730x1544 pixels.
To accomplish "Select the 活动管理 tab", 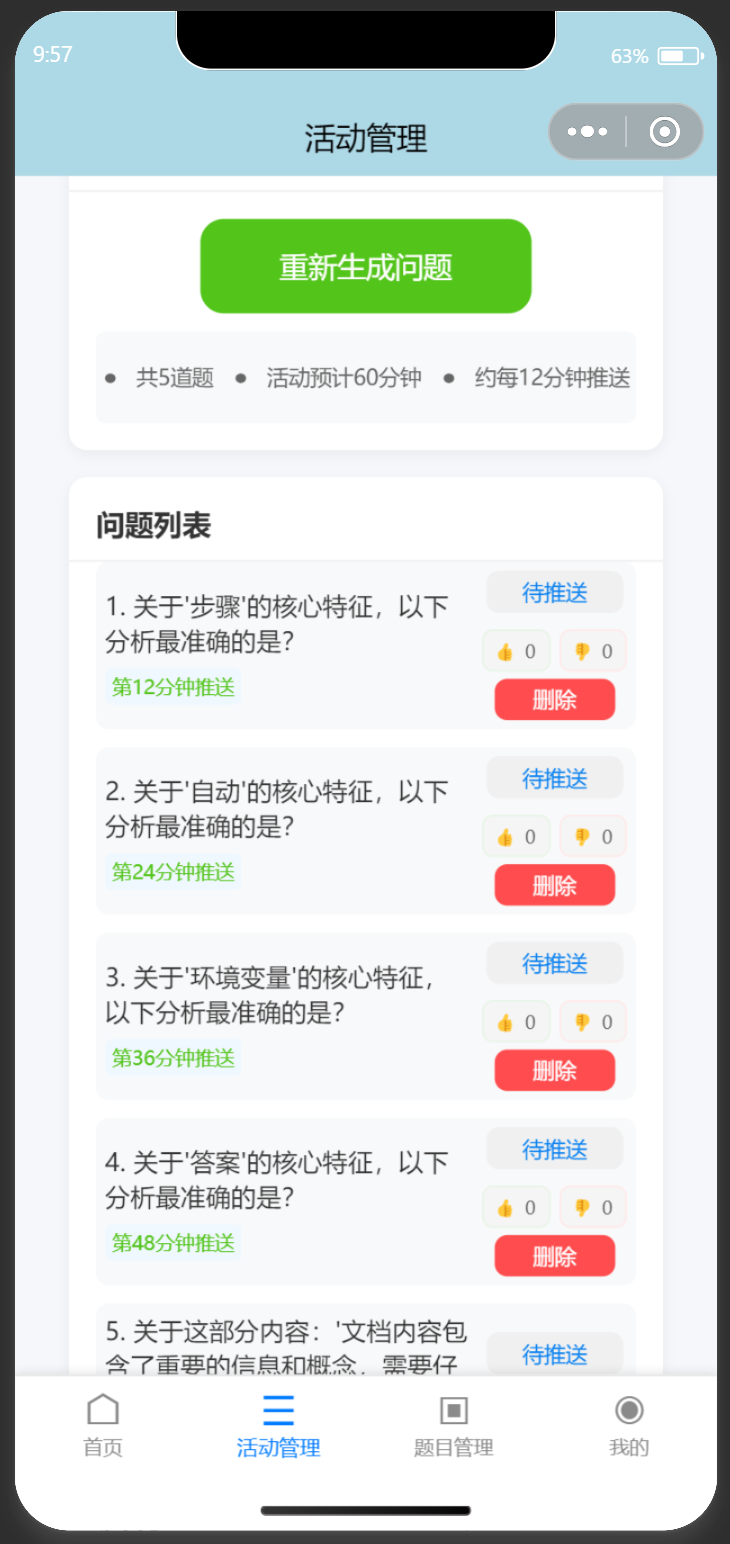I will coord(278,1425).
